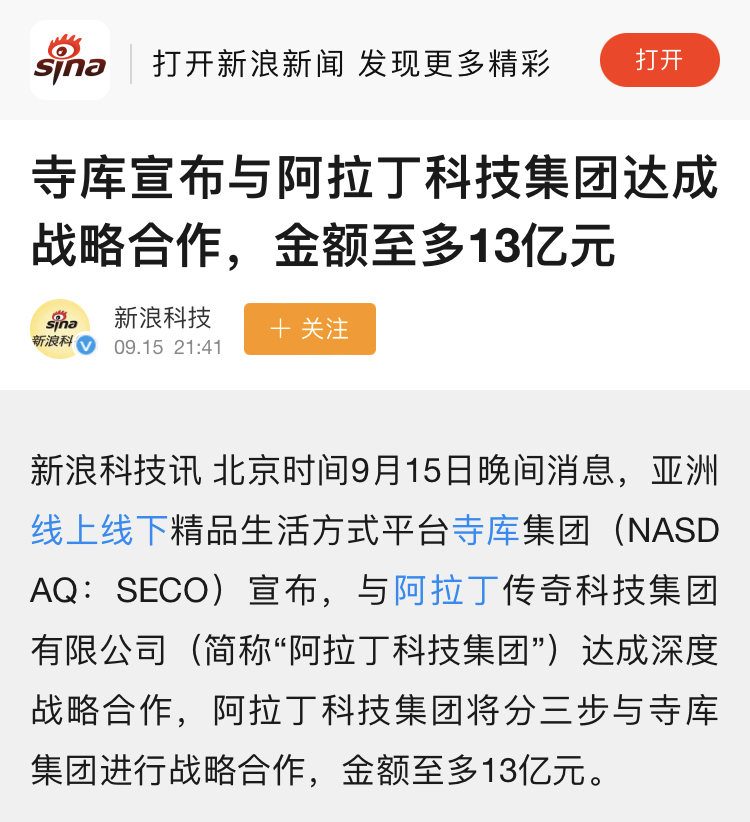The width and height of the screenshot is (750, 822).
Task: Open the 阿拉丁 link in the article
Action: coord(446,591)
